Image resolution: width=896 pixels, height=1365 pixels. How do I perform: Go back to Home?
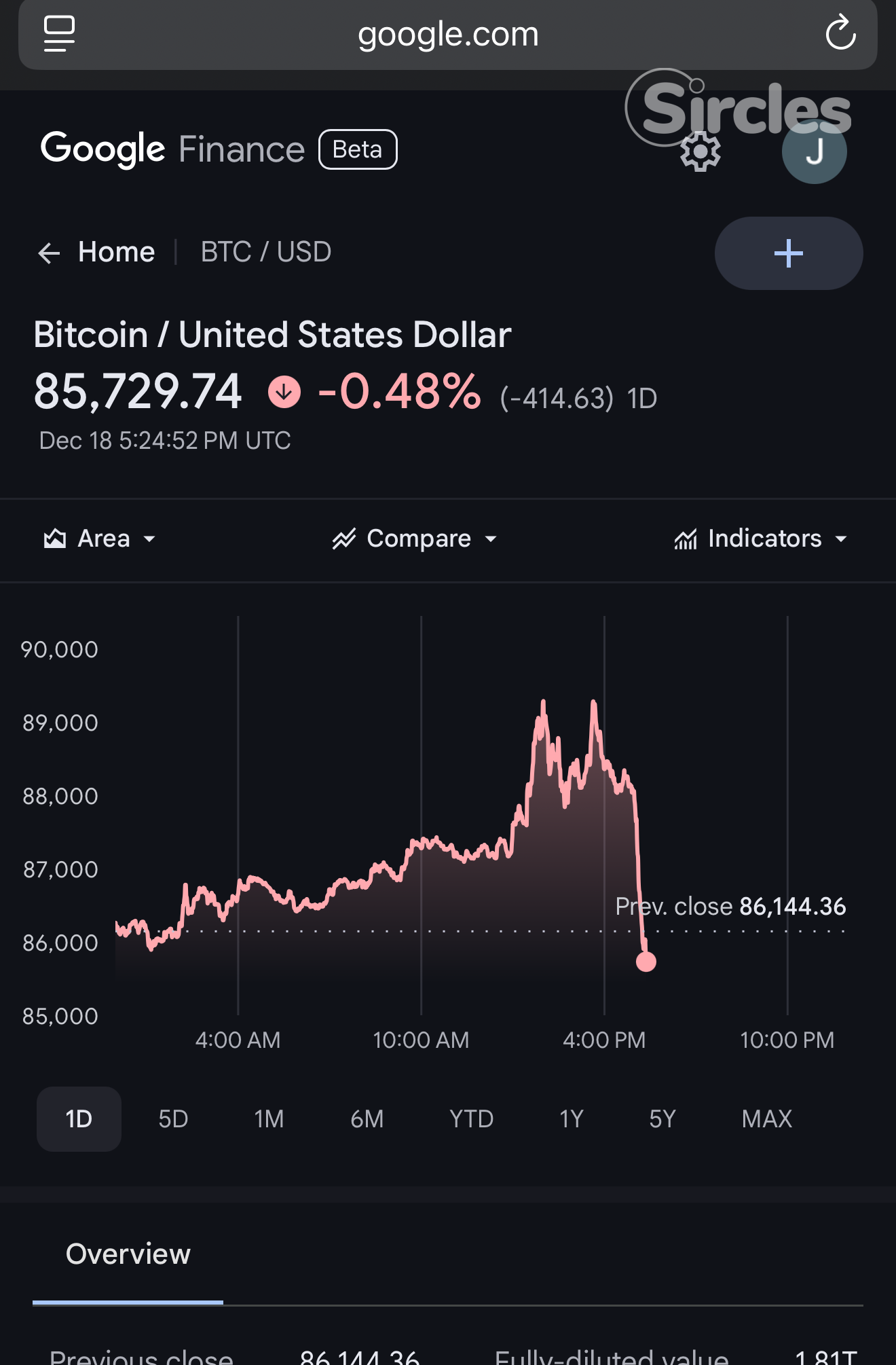coord(97,253)
